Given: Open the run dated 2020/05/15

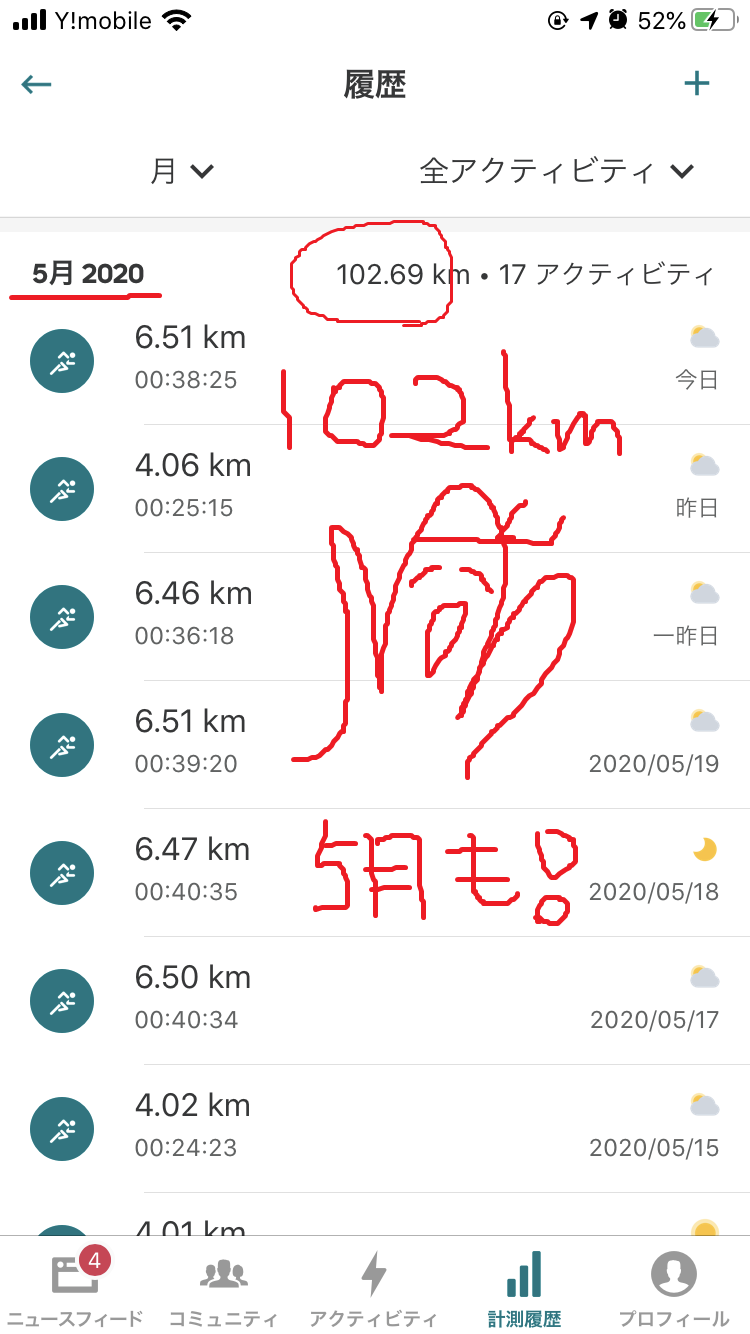Looking at the screenshot, I should (x=375, y=1129).
